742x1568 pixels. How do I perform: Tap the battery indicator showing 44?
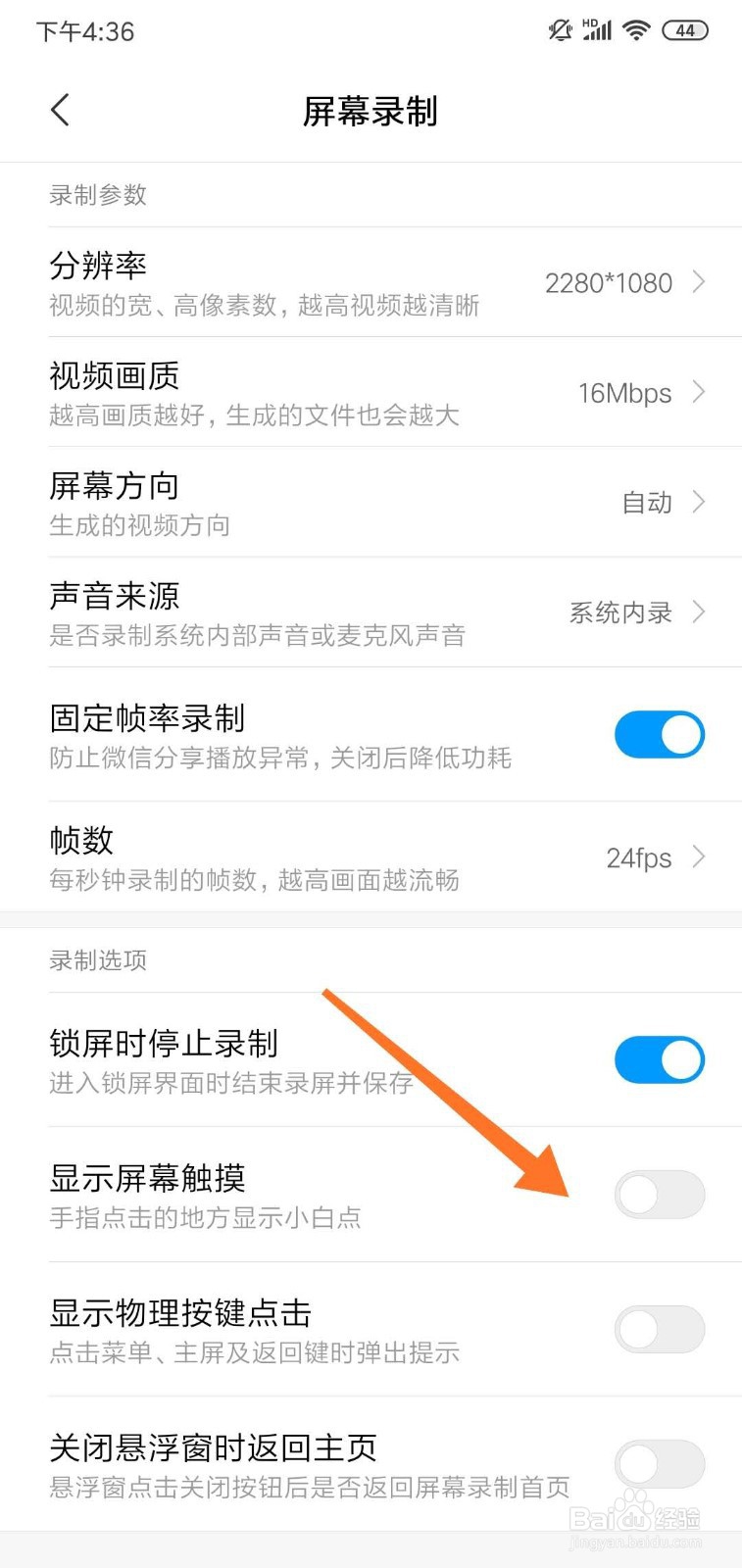(x=686, y=29)
